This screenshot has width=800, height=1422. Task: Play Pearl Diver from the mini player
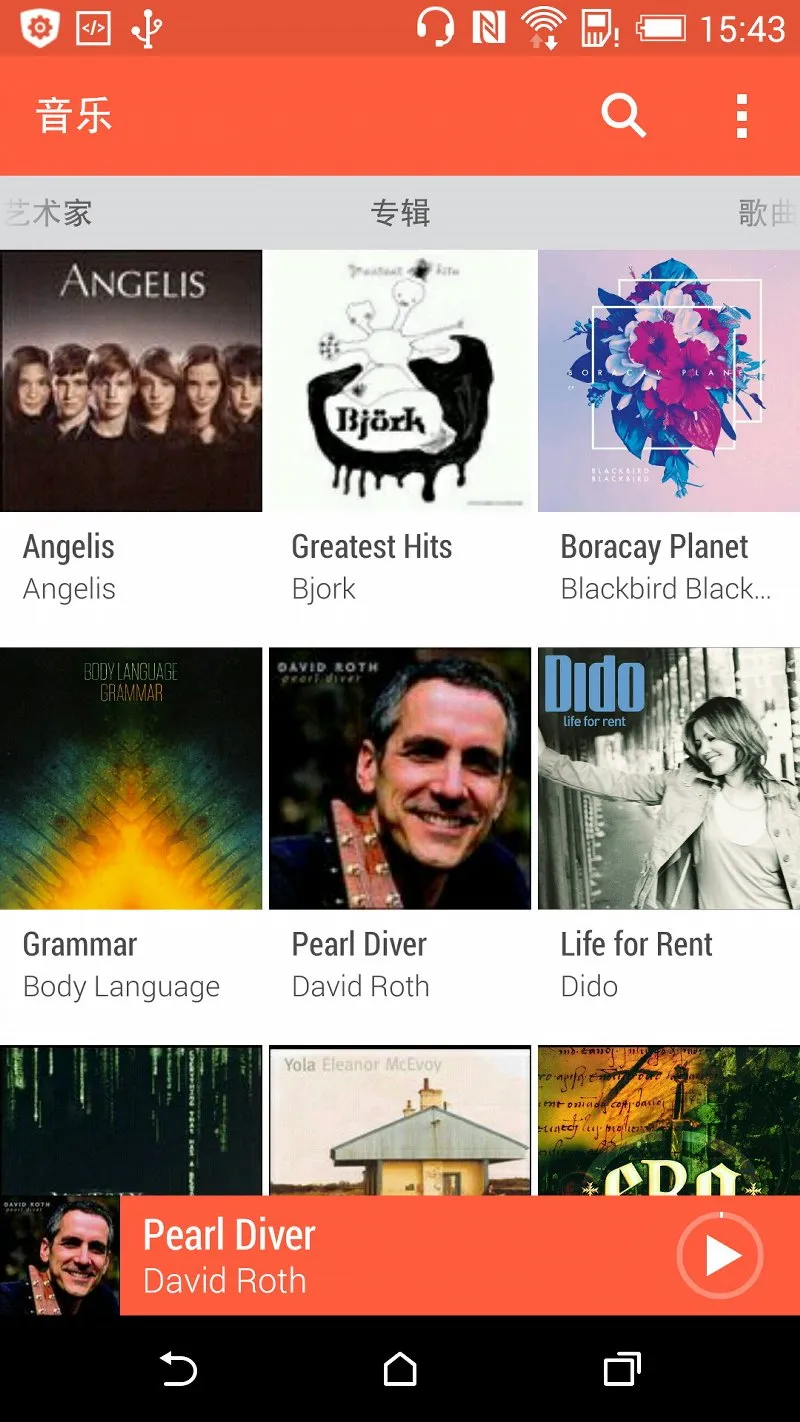[x=720, y=1256]
